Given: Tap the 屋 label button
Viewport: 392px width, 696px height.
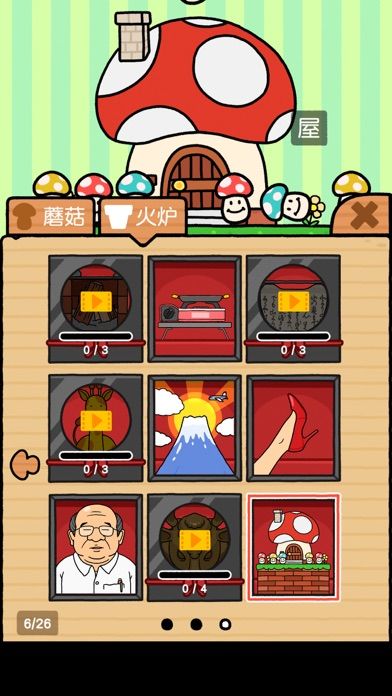Looking at the screenshot, I should click(x=309, y=128).
